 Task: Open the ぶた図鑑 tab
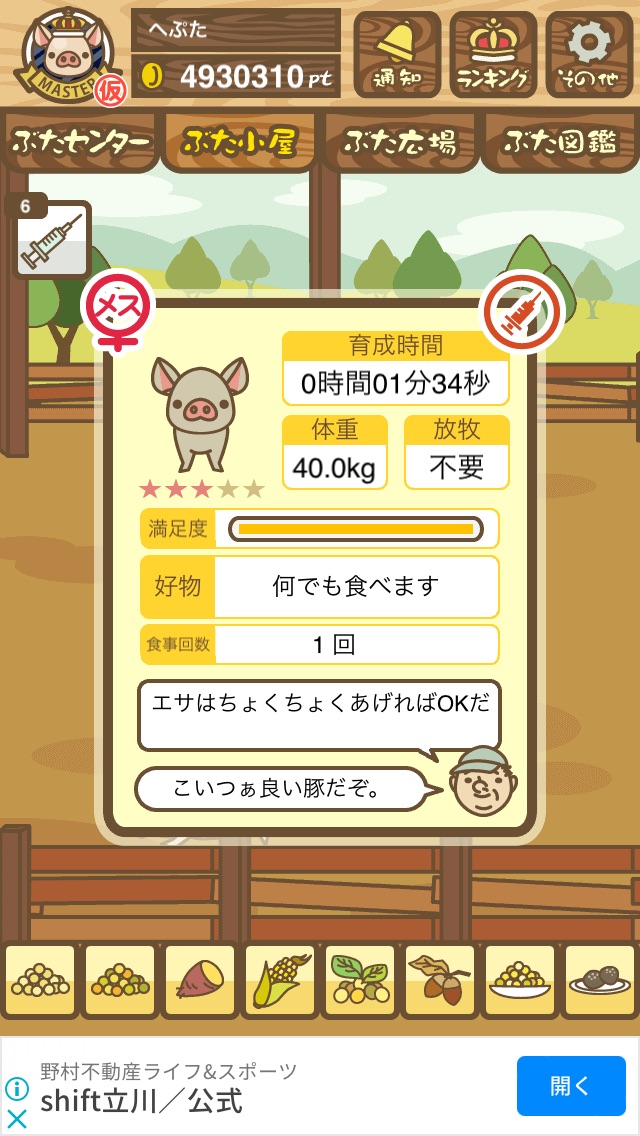tap(560, 142)
